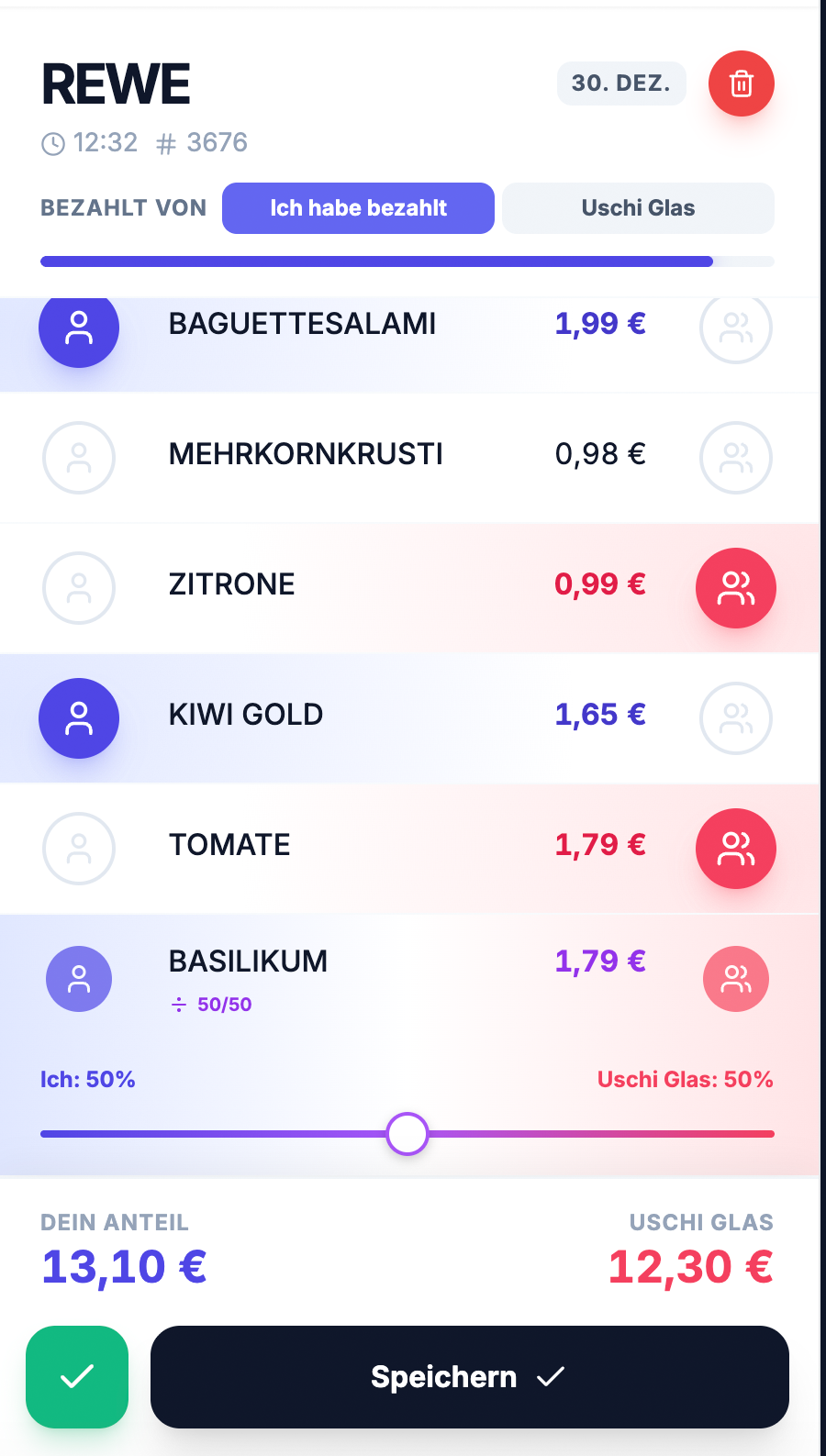This screenshot has width=826, height=1456.
Task: Click the grey person icon for TOMATE
Action: coord(79,849)
